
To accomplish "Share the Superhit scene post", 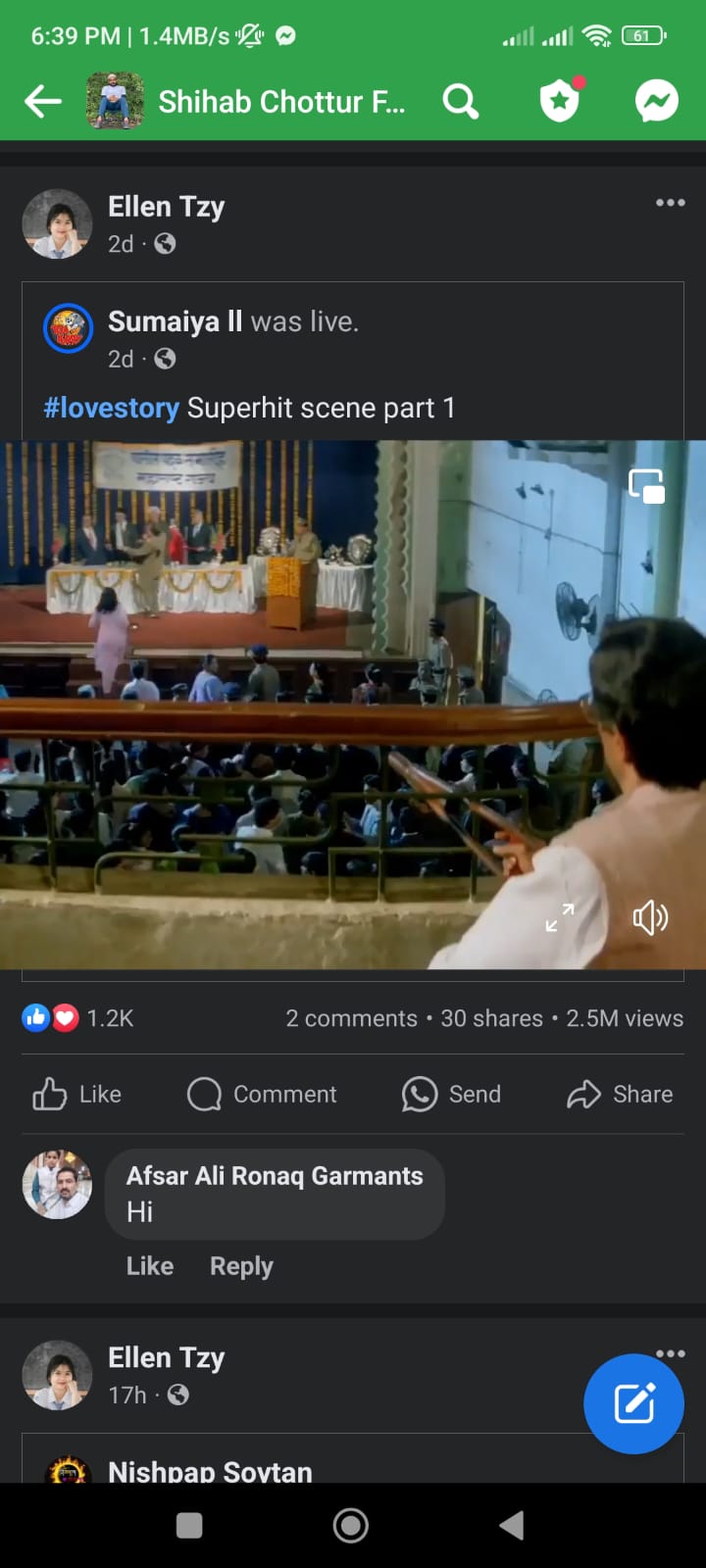I will [x=620, y=1094].
